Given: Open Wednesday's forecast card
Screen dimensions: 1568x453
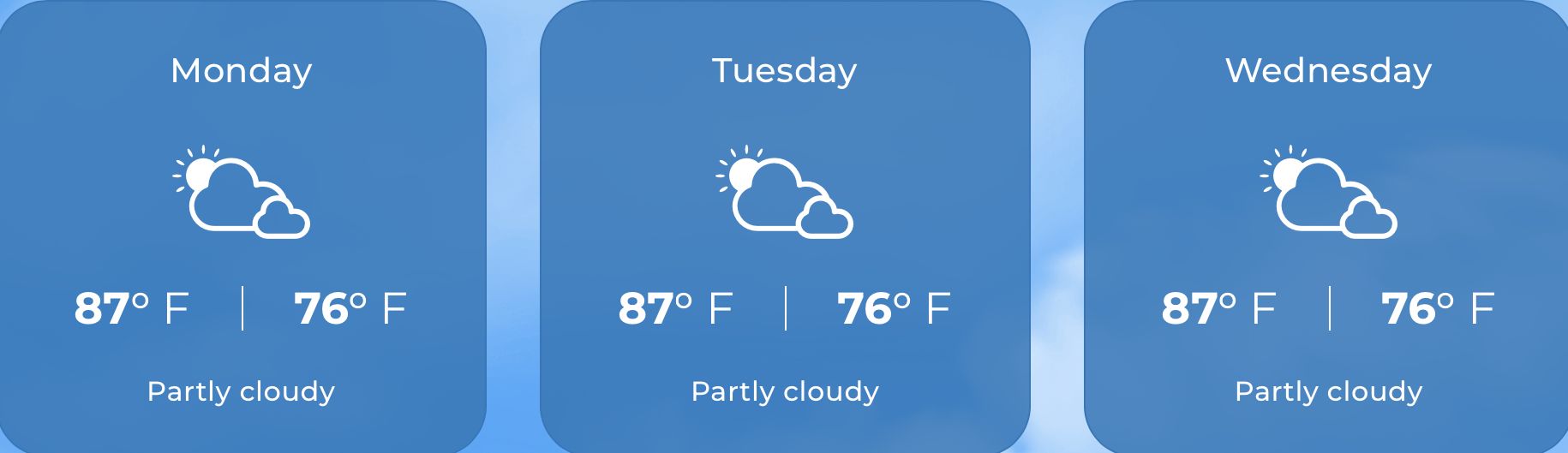Looking at the screenshot, I should [x=1328, y=227].
